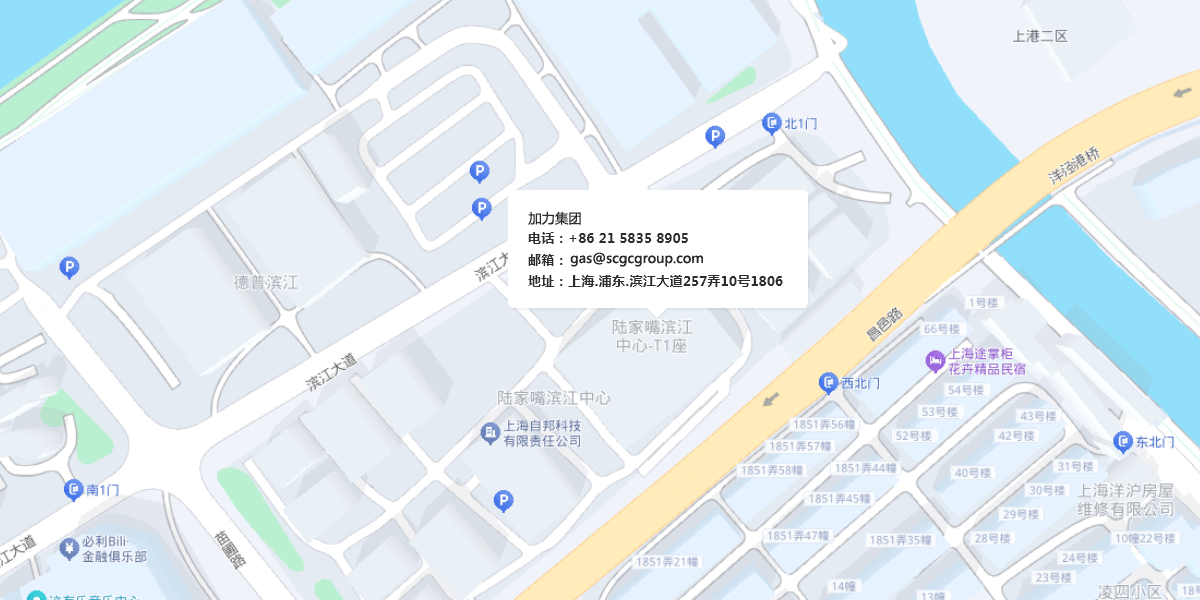
Task: Open 上海自邦科技有限责任公司 company marker
Action: [489, 432]
